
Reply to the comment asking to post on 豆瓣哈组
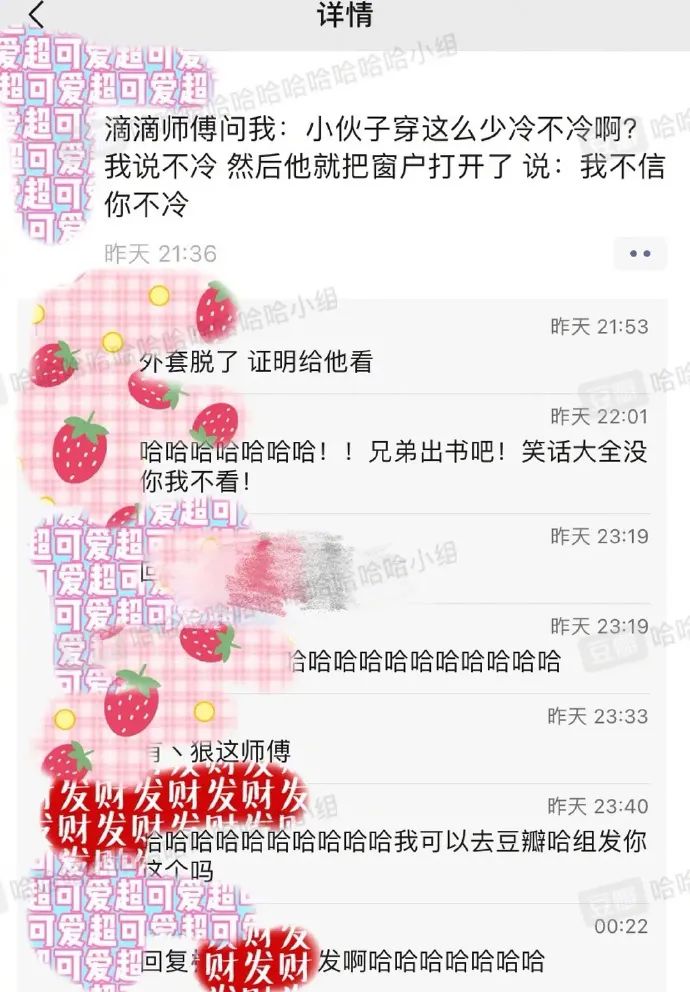coord(394,855)
